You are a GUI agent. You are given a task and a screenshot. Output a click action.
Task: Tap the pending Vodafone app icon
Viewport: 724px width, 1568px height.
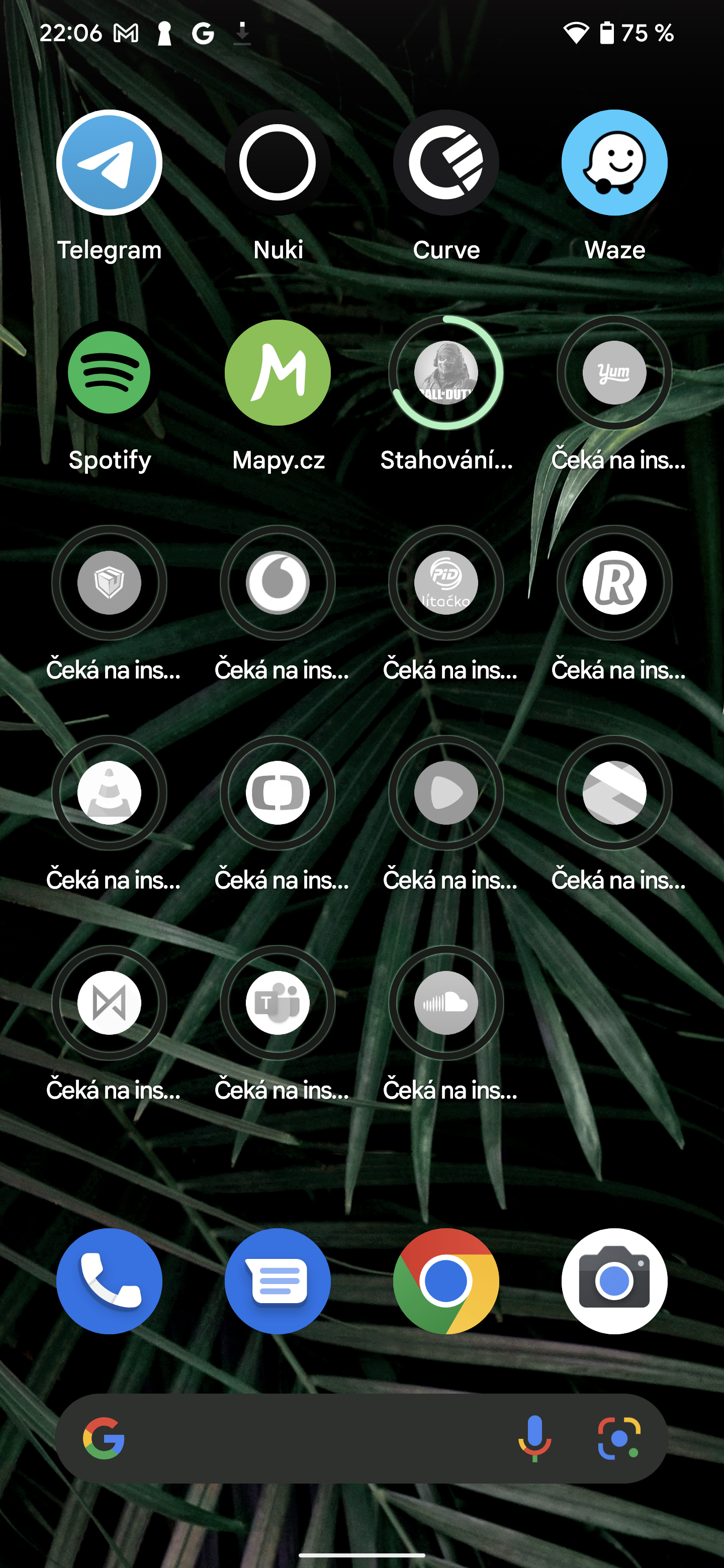(278, 582)
